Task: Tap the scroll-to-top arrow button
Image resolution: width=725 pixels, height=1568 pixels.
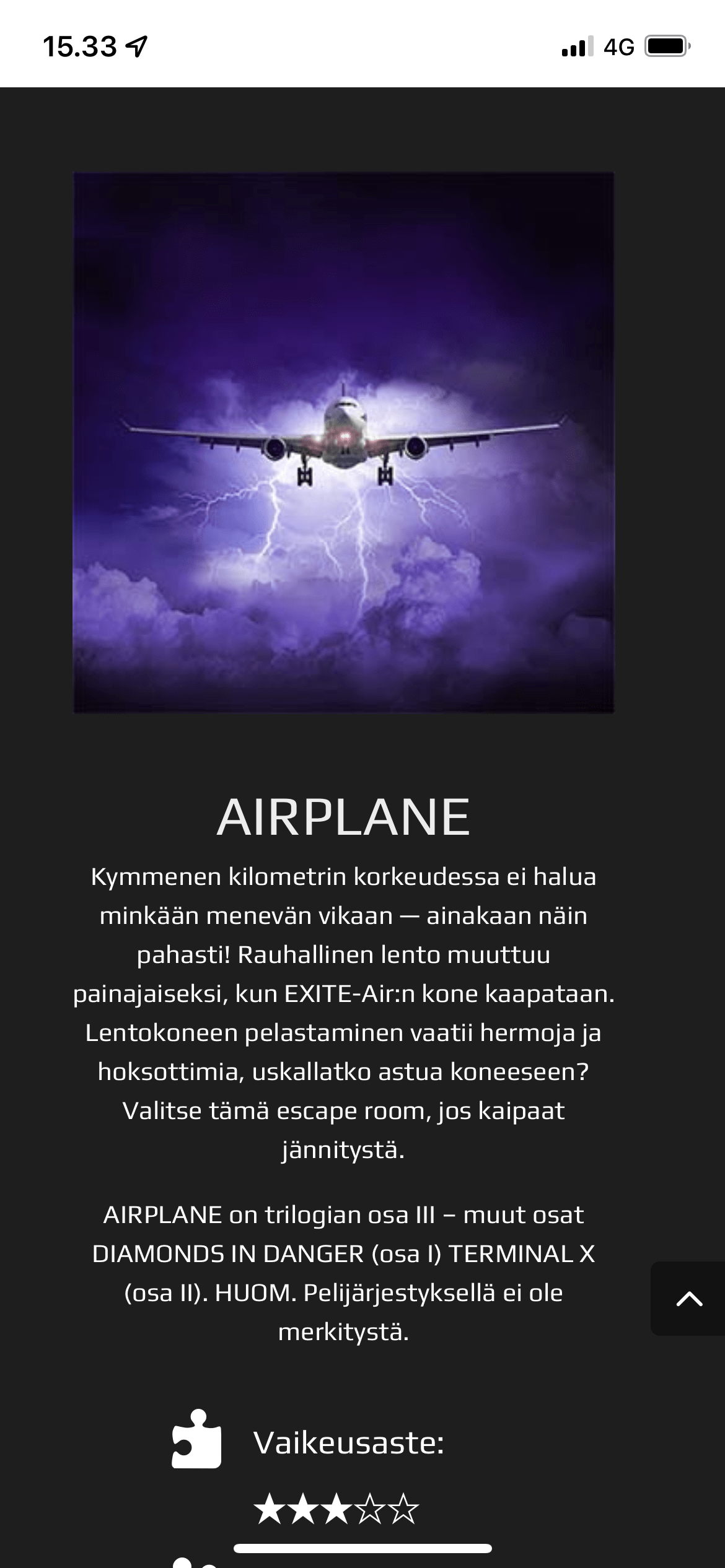Action: (688, 1299)
